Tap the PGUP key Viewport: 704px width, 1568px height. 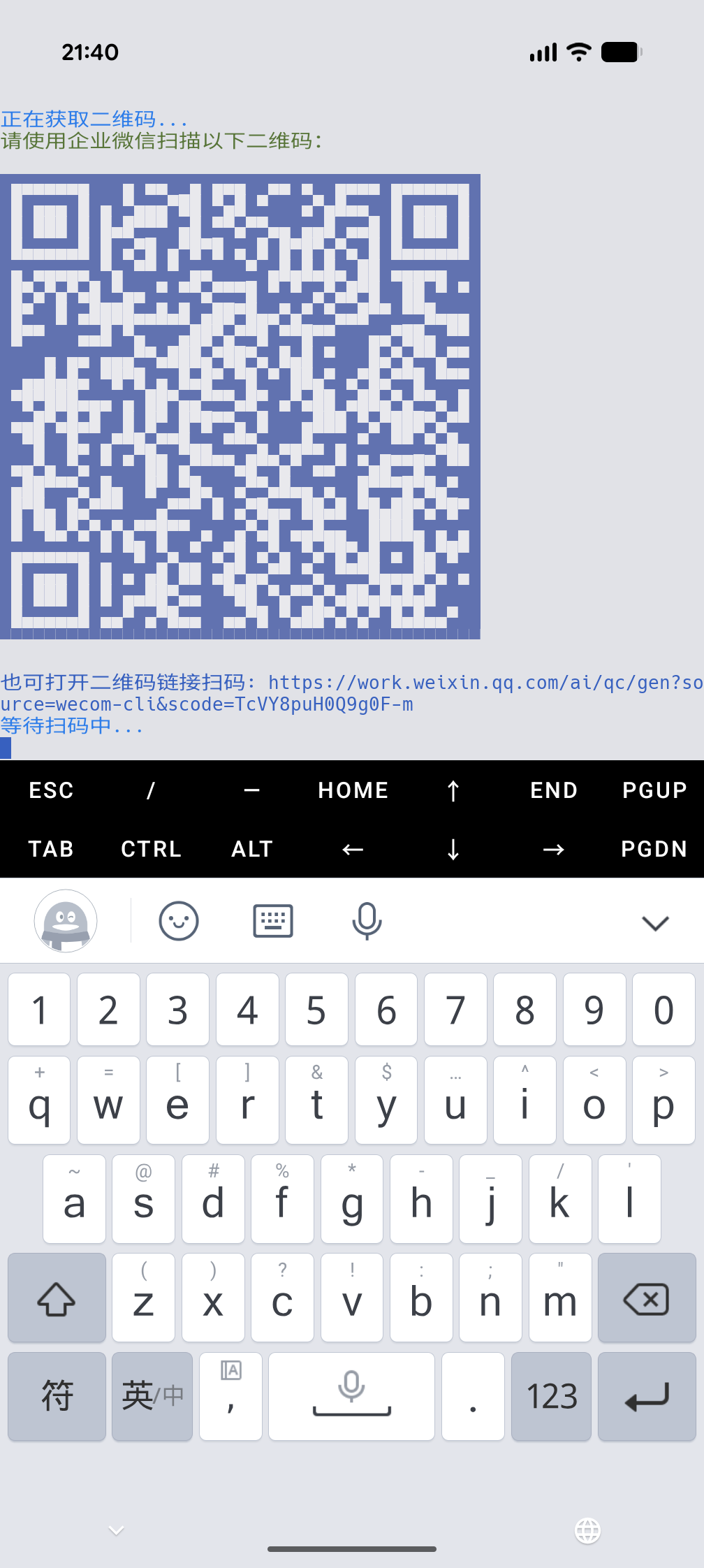point(654,790)
